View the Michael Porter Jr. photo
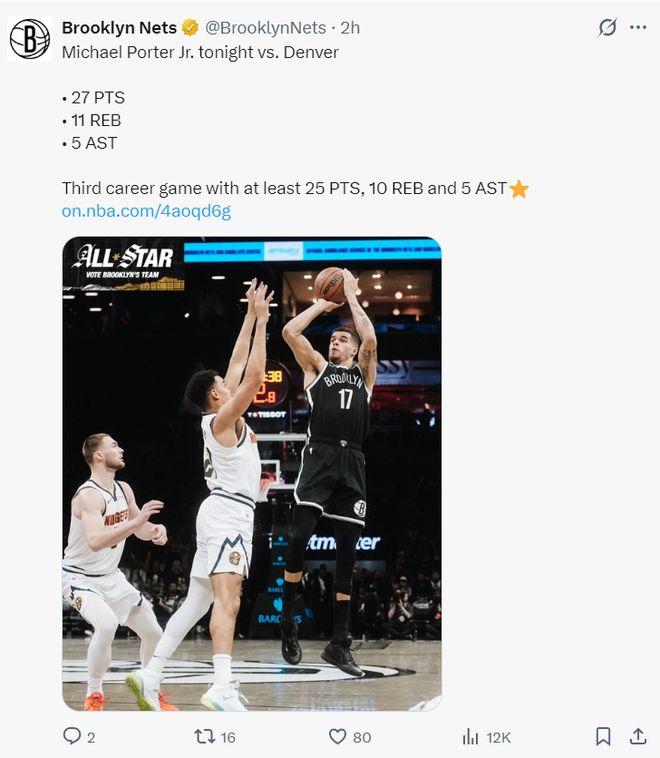 (x=252, y=473)
